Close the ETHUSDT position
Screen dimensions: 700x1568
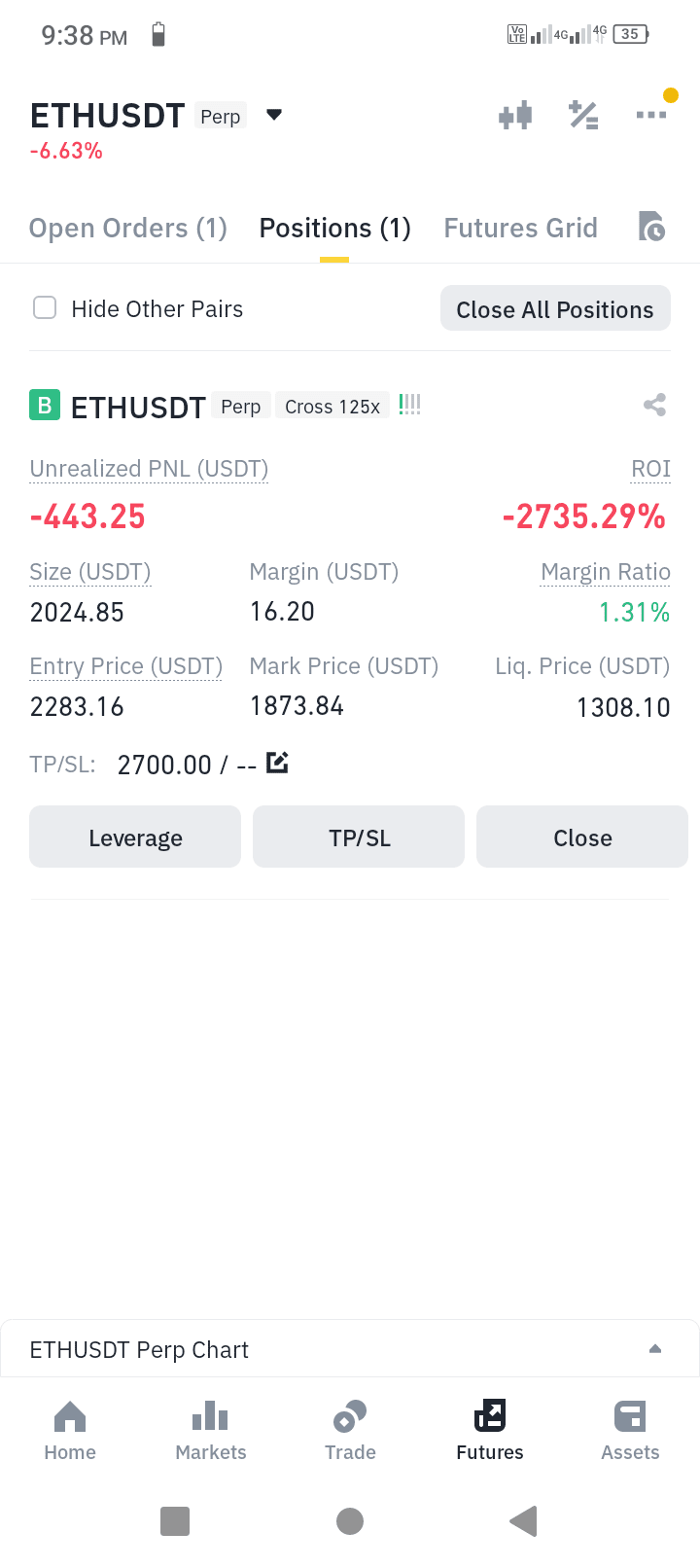tap(582, 837)
